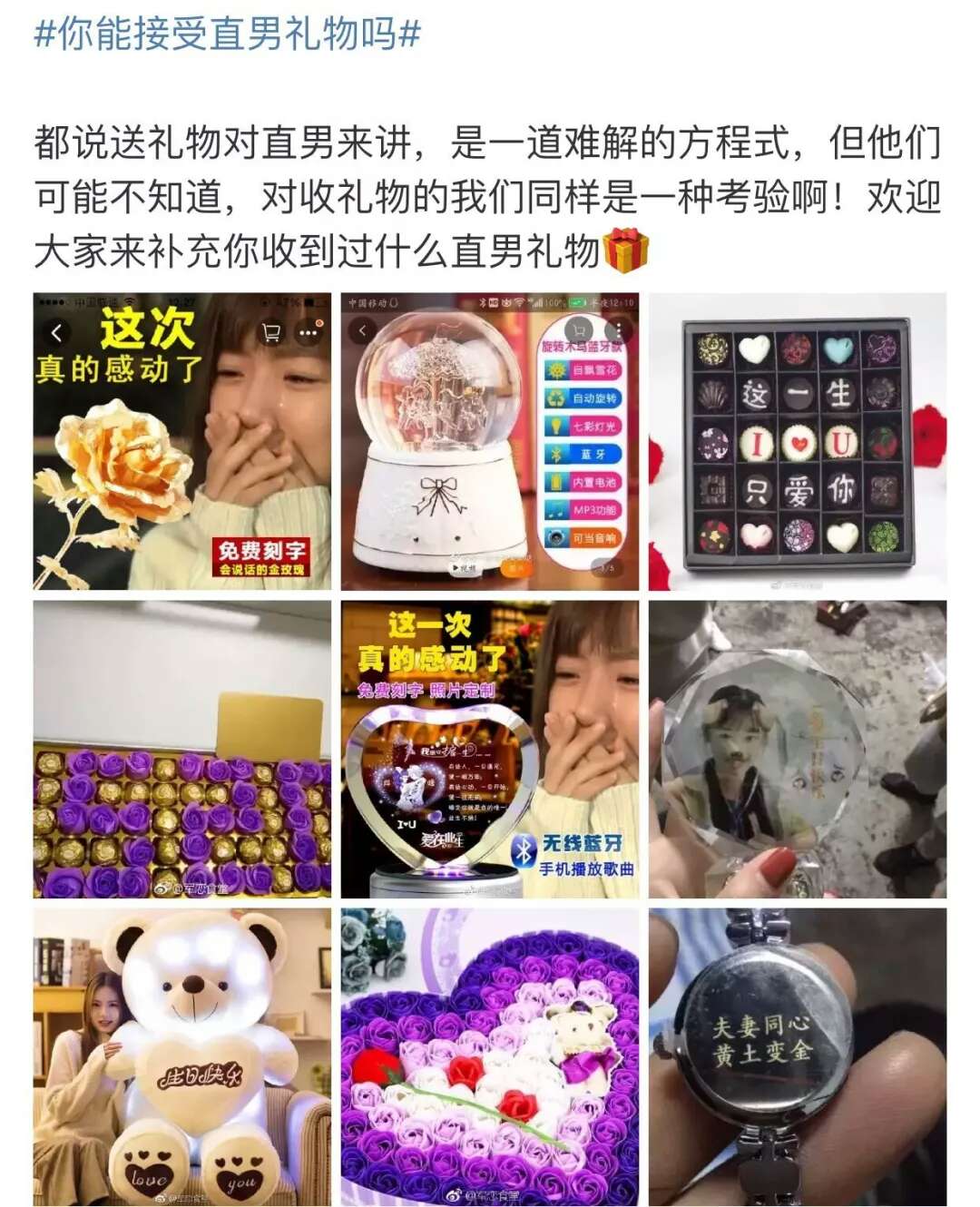View the crystal photo engraving picture
This screenshot has width=980, height=1207.
[x=798, y=749]
